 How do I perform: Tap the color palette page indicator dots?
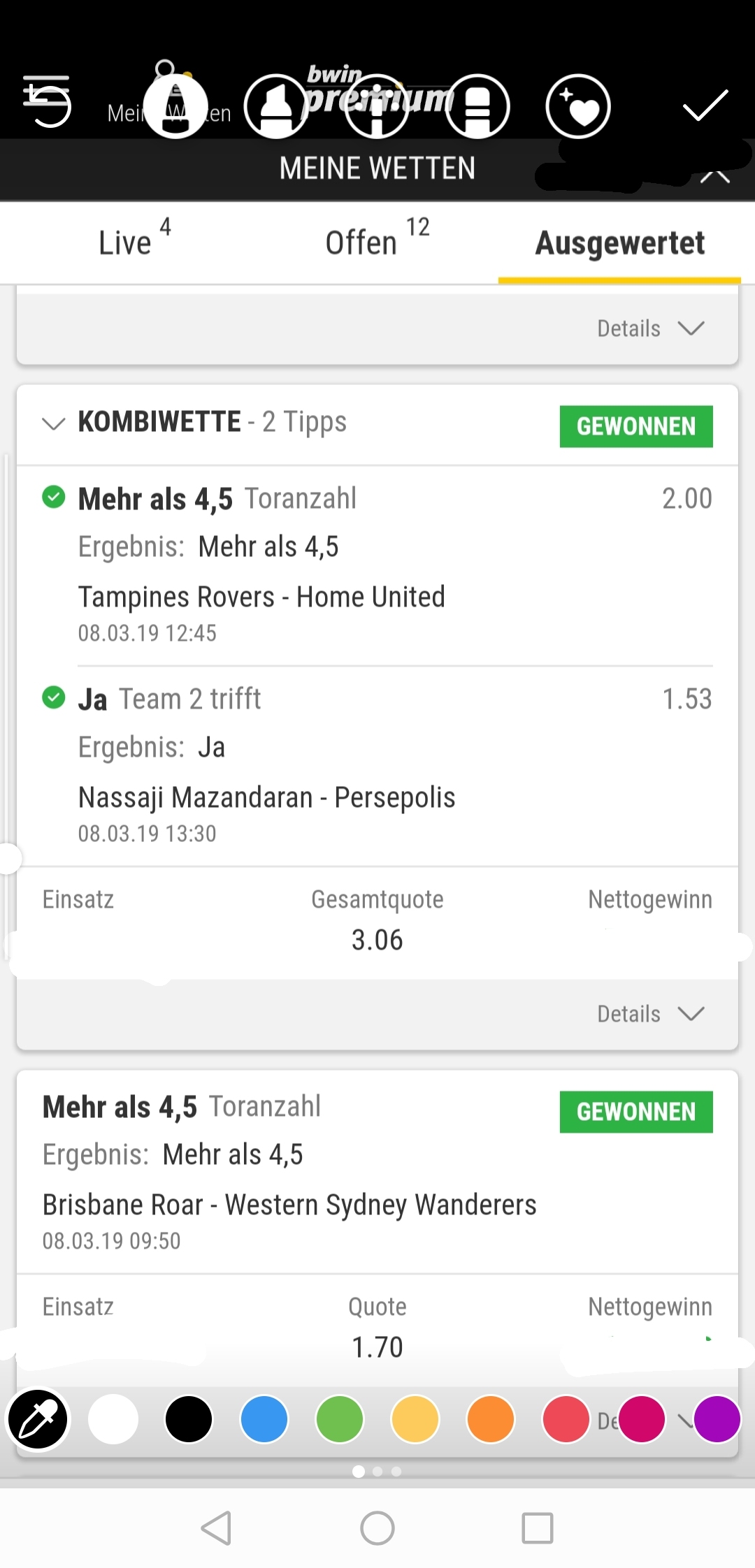tap(377, 1471)
